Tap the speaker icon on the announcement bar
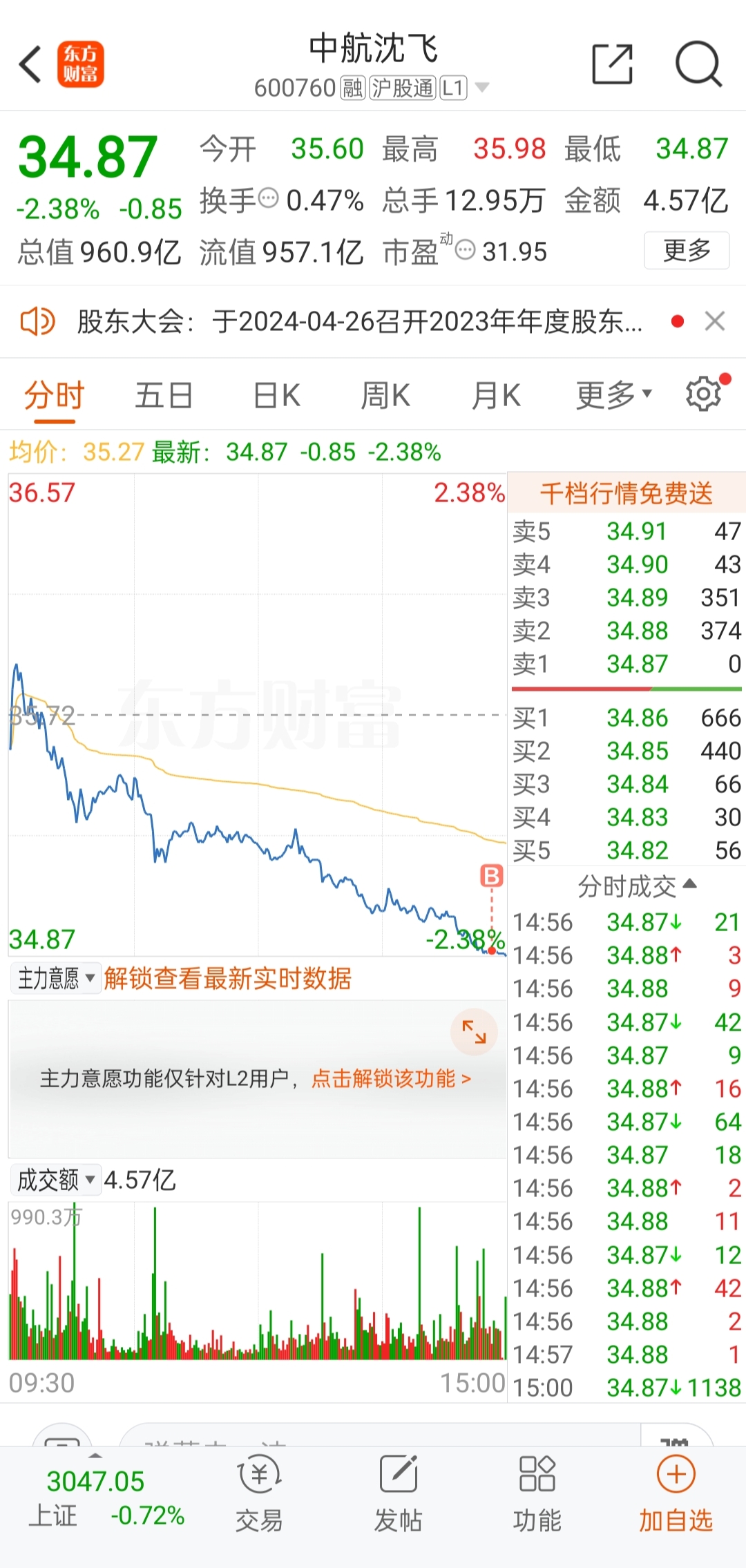 (37, 321)
